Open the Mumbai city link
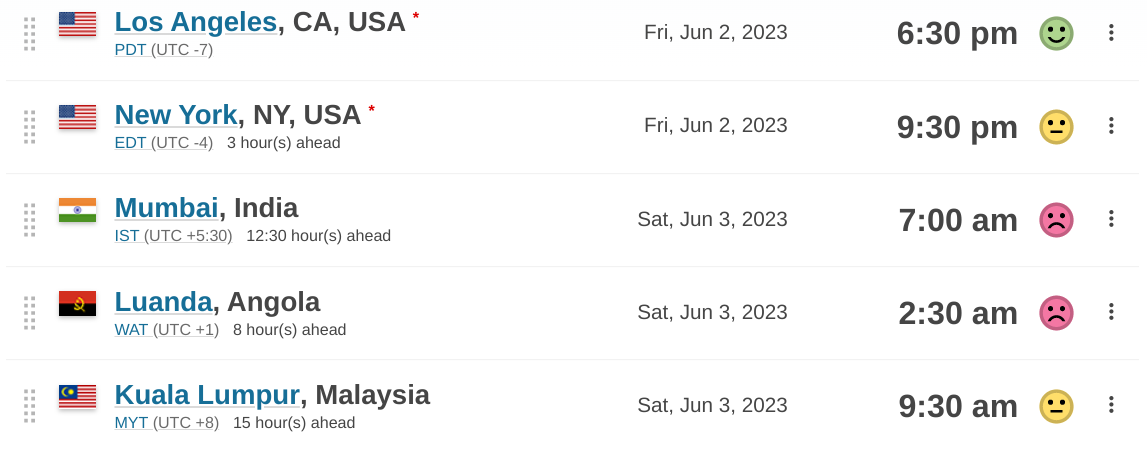The image size is (1147, 454). pos(166,208)
